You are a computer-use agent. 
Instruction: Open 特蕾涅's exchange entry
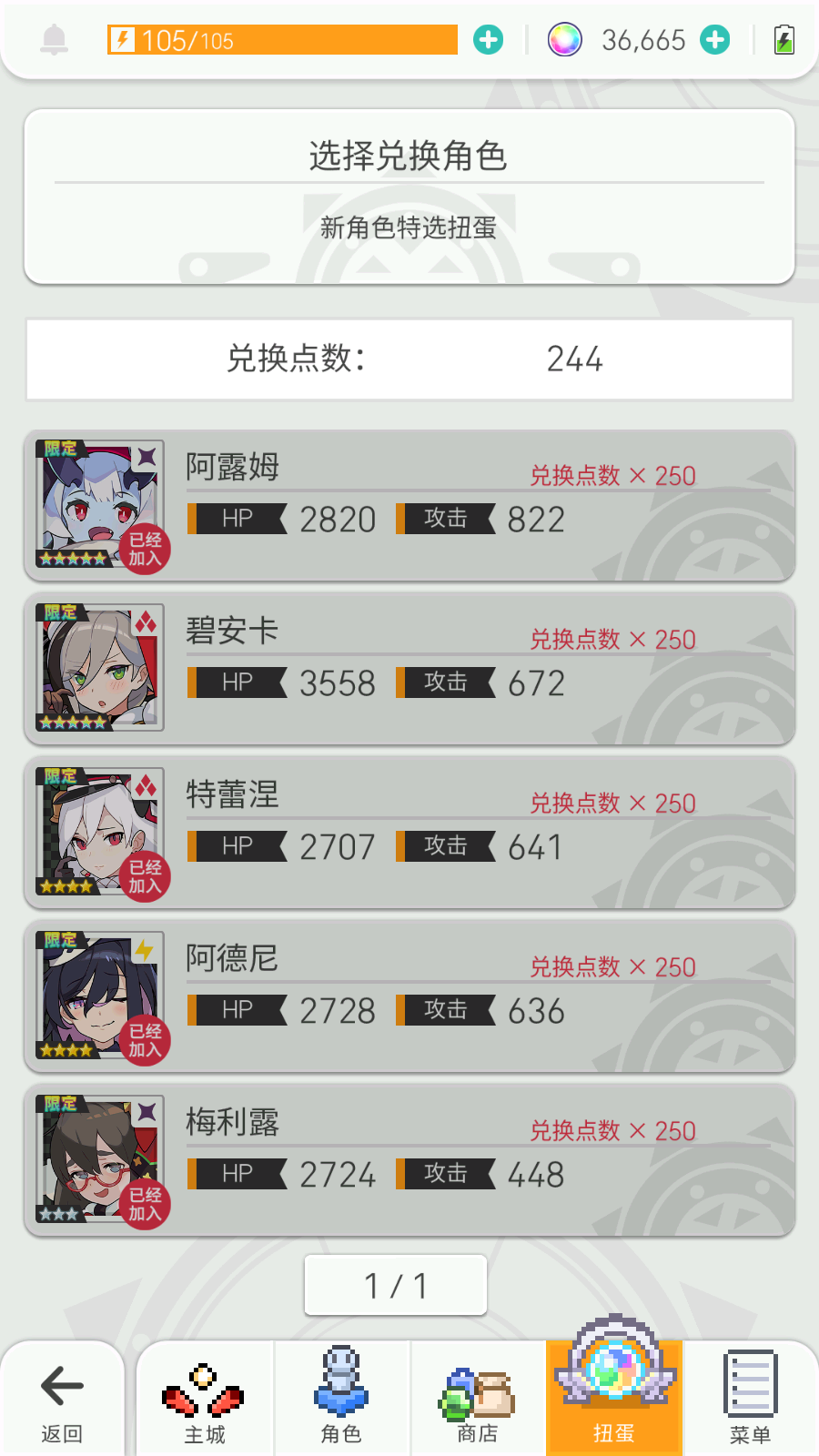(409, 834)
